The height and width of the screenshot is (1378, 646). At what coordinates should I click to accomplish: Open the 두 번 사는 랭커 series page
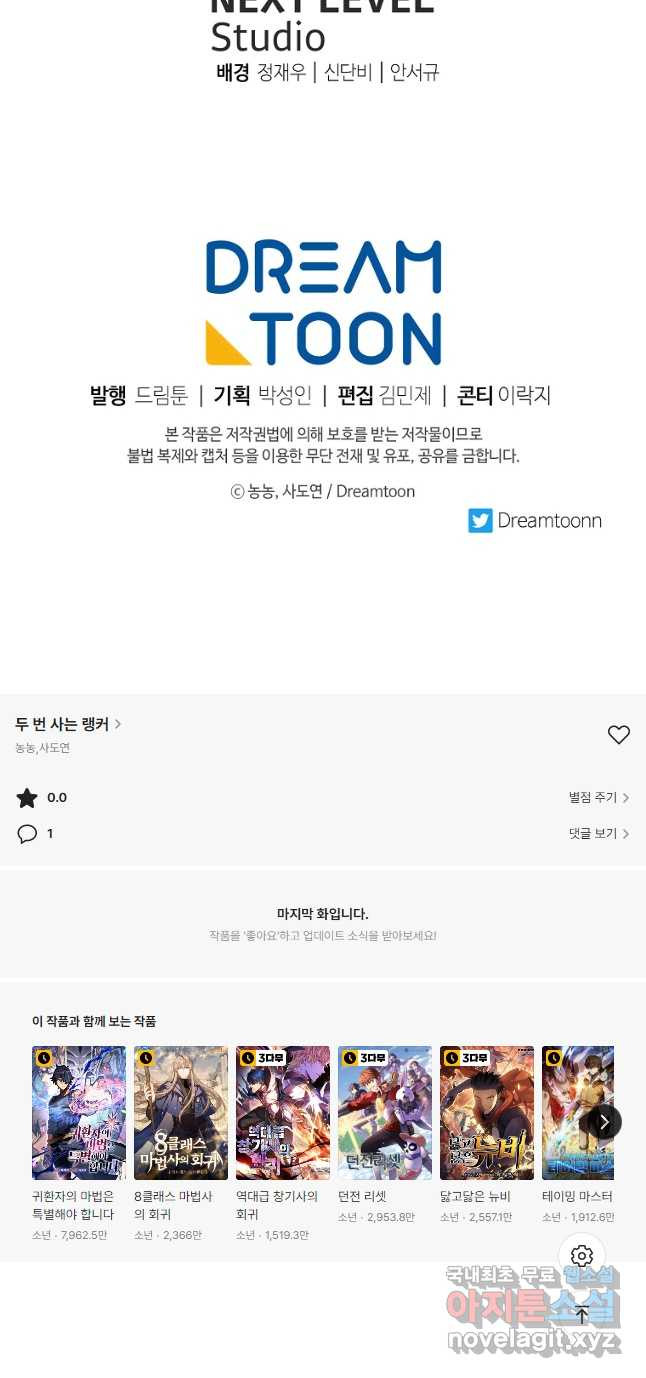click(67, 724)
